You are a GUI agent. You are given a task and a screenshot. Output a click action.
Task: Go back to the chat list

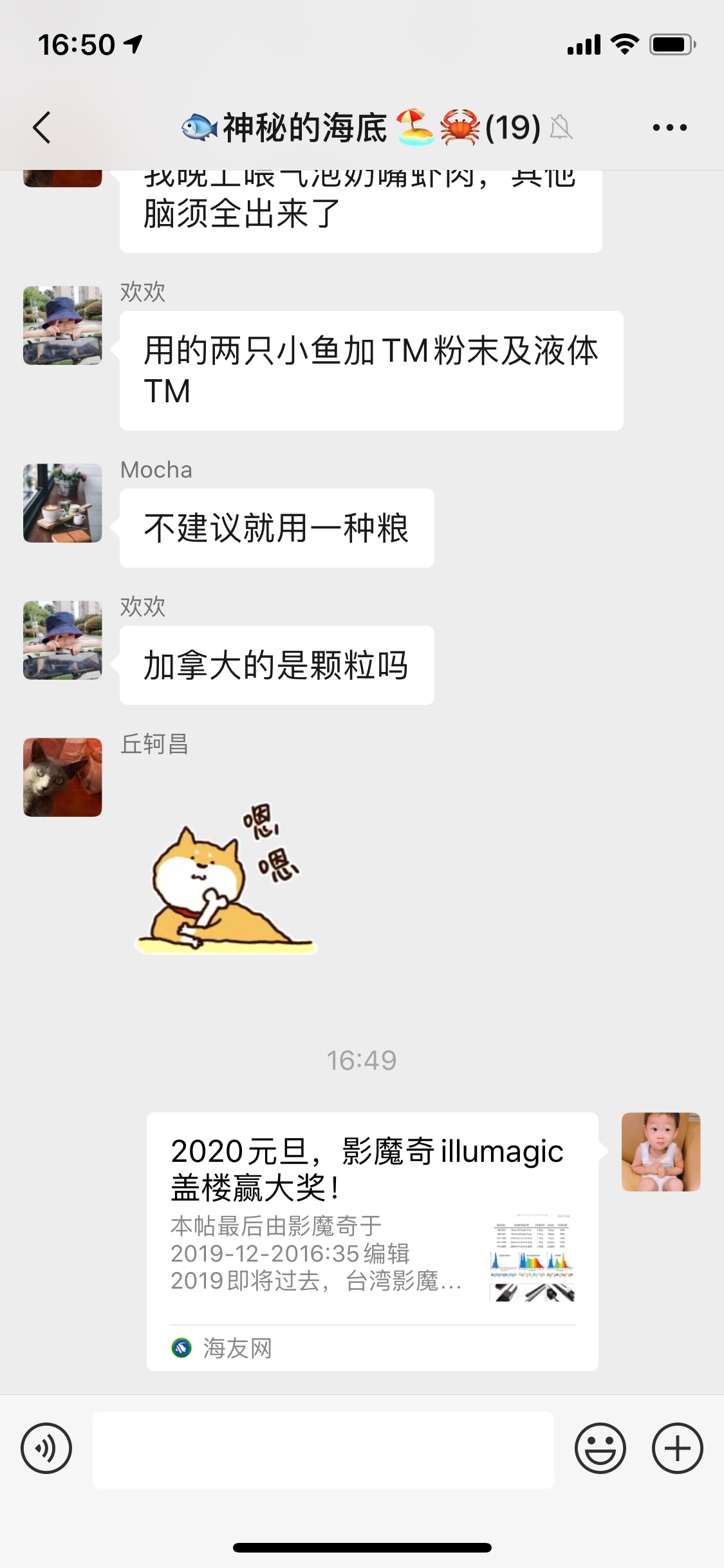coord(42,127)
